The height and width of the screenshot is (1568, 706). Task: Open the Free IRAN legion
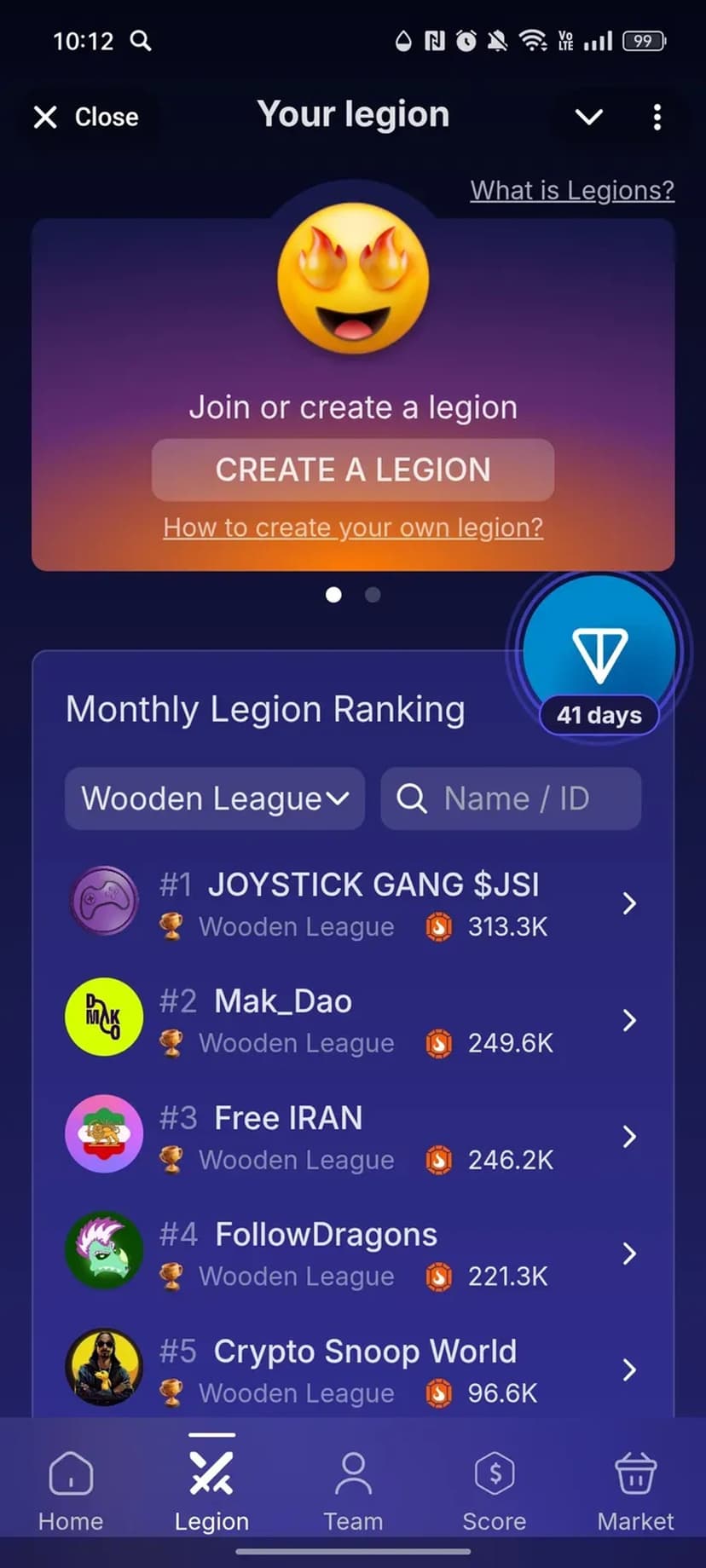tap(353, 1137)
